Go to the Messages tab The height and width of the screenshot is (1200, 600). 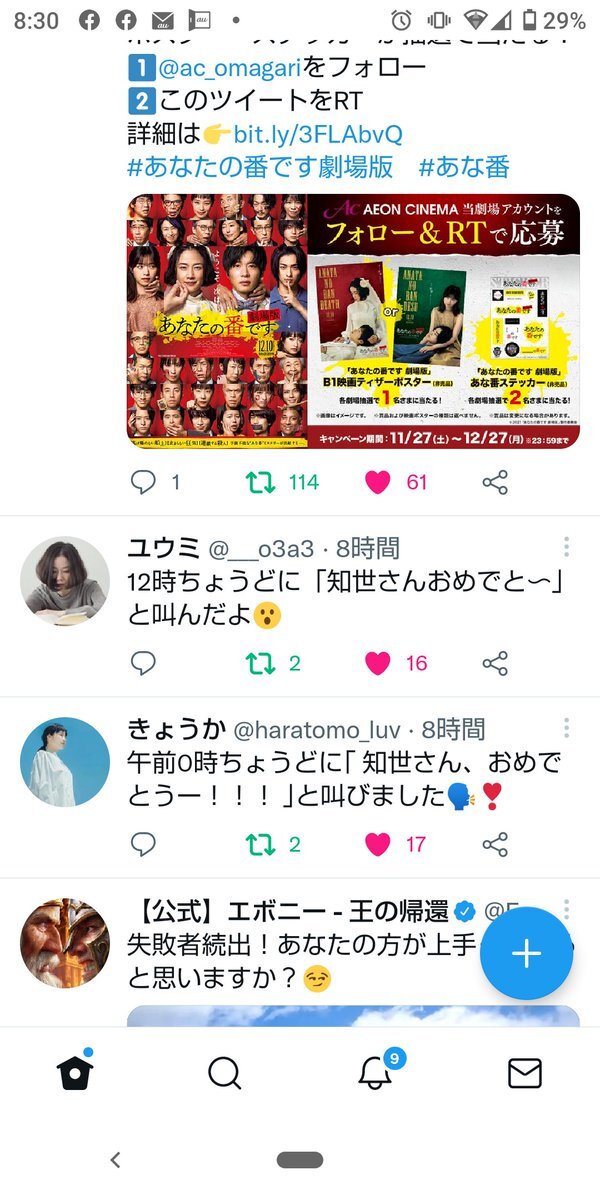click(x=525, y=1073)
